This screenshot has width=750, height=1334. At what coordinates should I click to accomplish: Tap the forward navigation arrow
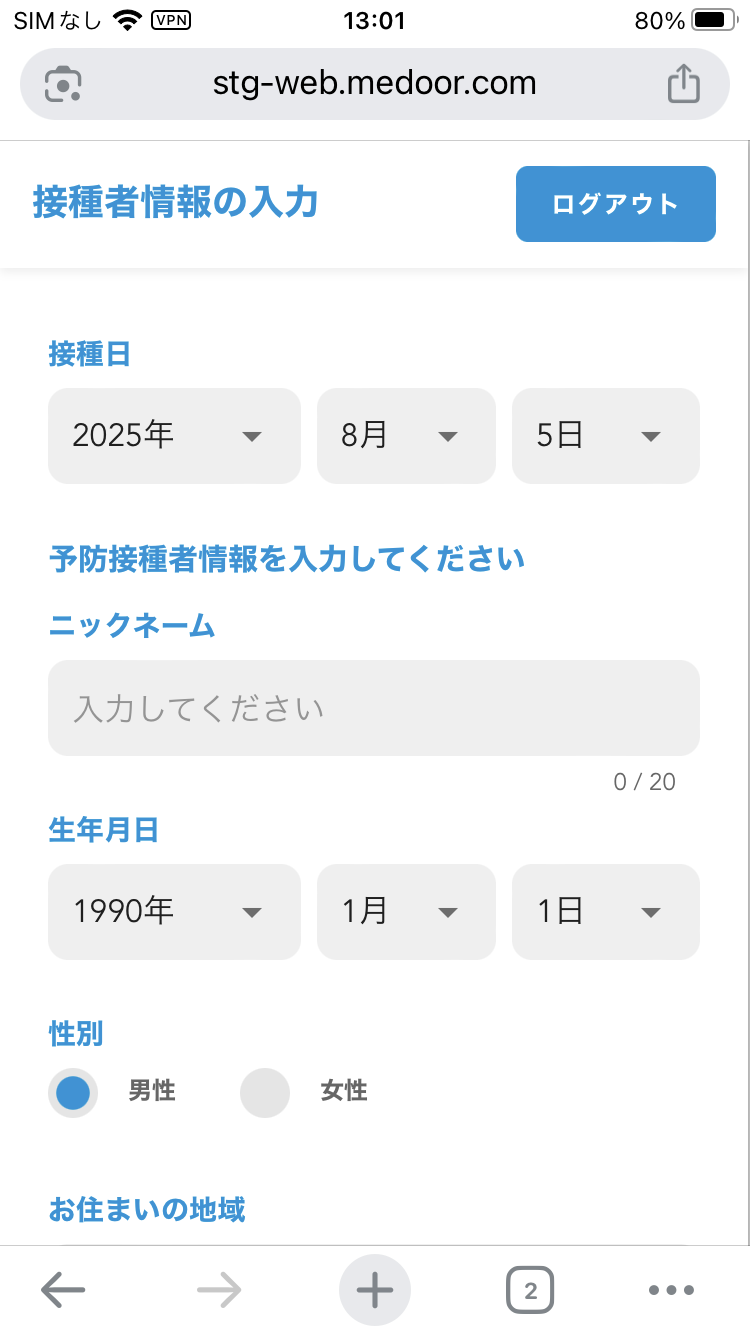(x=218, y=1290)
